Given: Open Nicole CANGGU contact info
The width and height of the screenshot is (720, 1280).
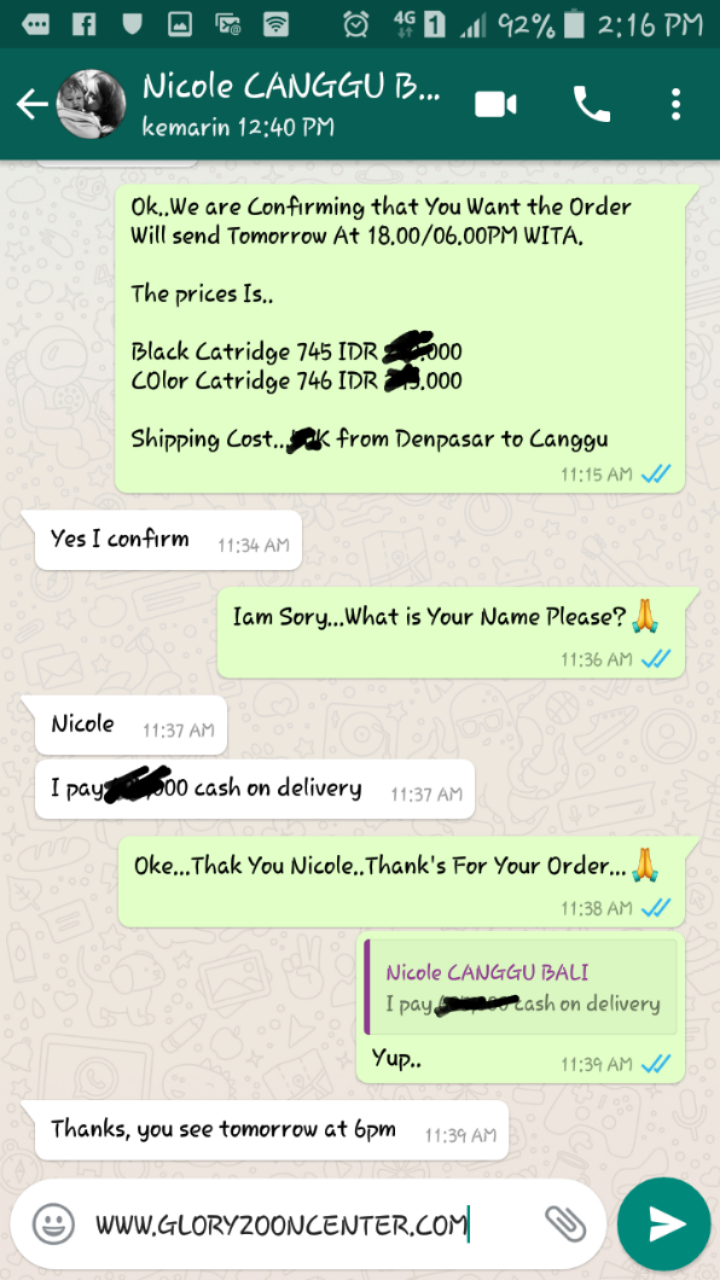Looking at the screenshot, I should point(290,104).
